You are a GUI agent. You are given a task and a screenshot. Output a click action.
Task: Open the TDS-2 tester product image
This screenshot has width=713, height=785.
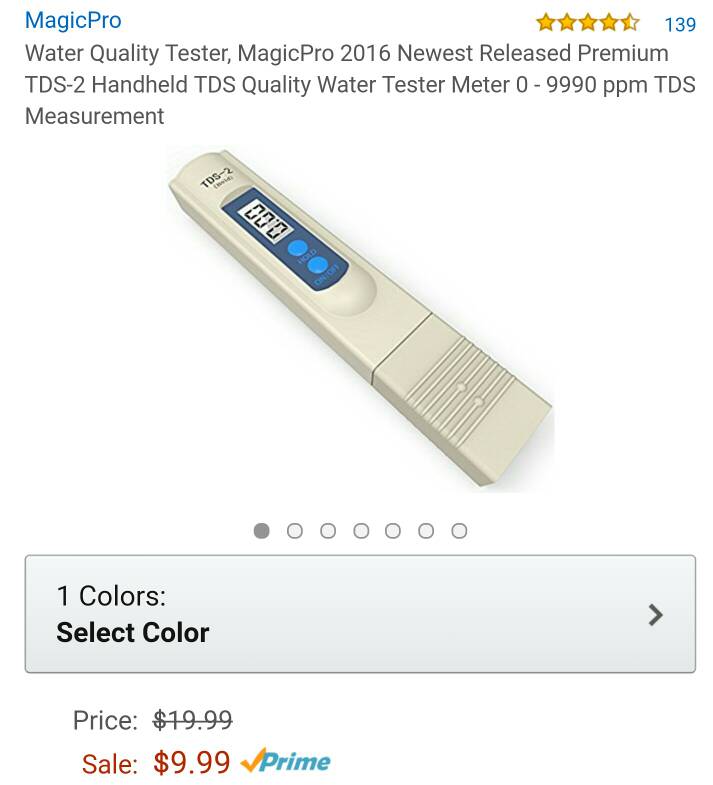click(x=360, y=320)
